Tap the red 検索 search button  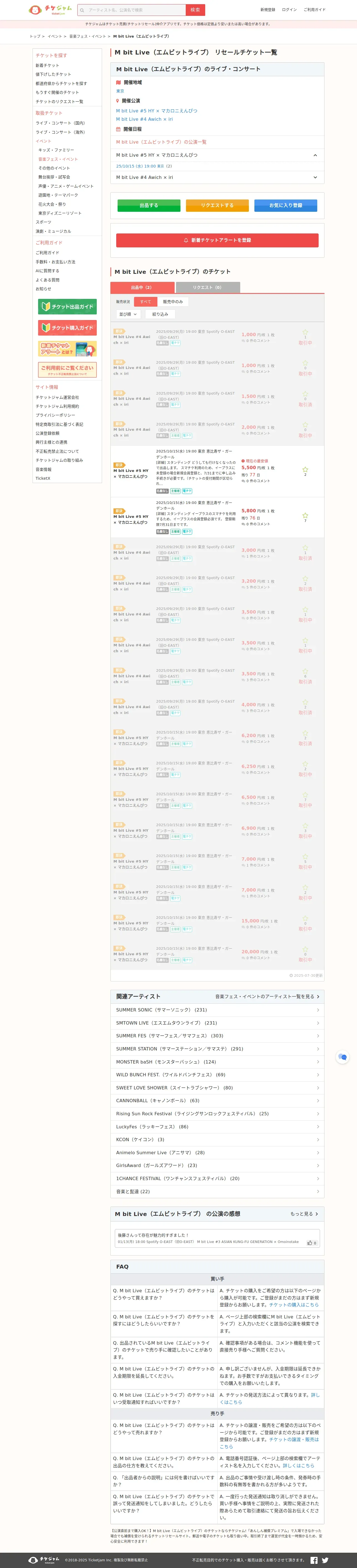pyautogui.click(x=195, y=10)
